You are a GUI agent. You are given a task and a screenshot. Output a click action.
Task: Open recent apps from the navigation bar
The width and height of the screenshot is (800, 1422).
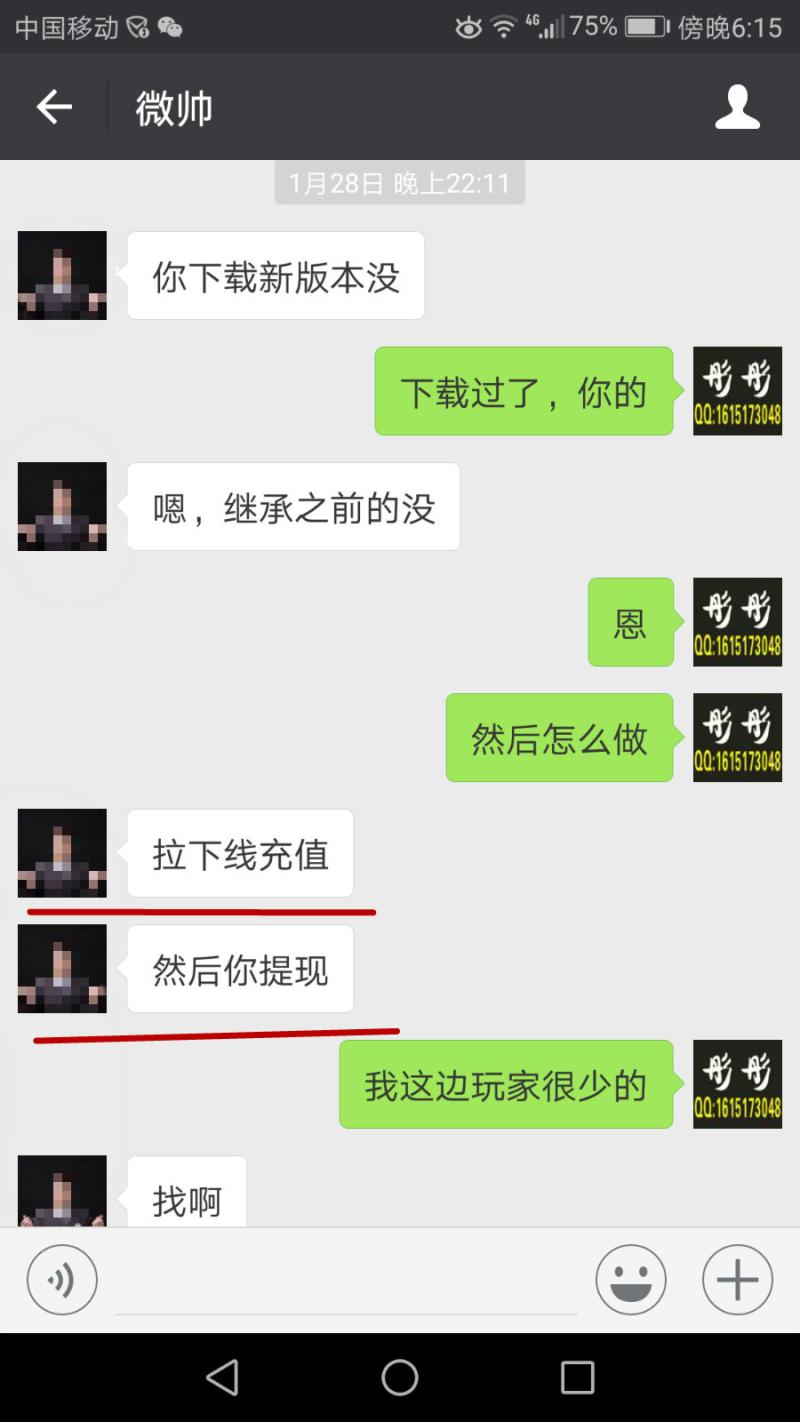click(x=577, y=1377)
